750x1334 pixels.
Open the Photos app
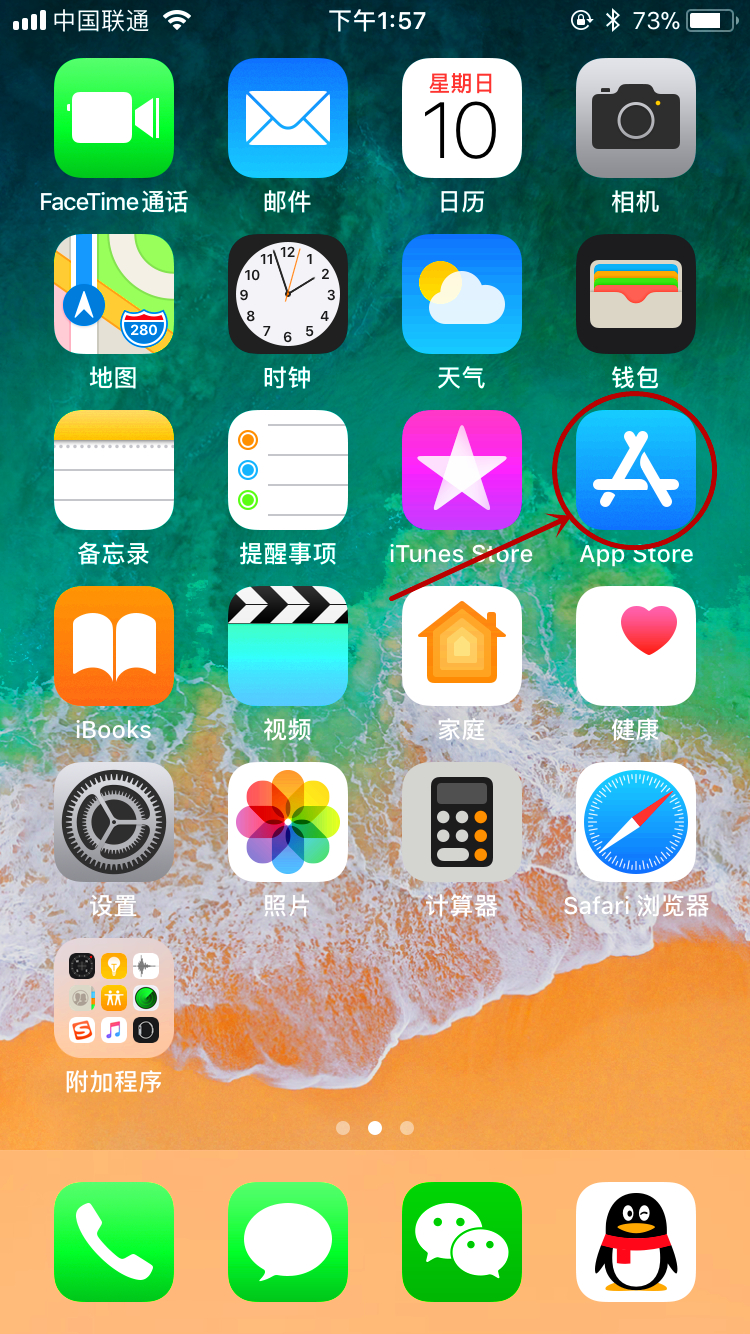(x=288, y=822)
